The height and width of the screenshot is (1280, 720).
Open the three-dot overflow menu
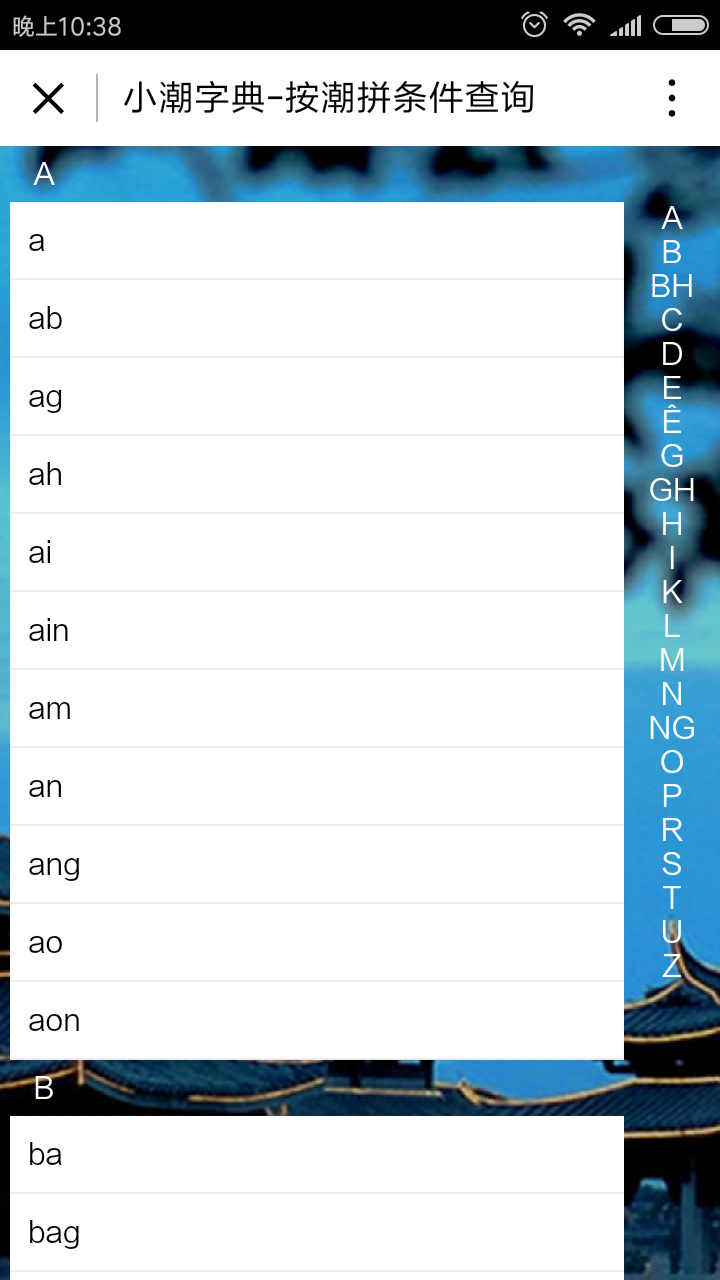[671, 98]
